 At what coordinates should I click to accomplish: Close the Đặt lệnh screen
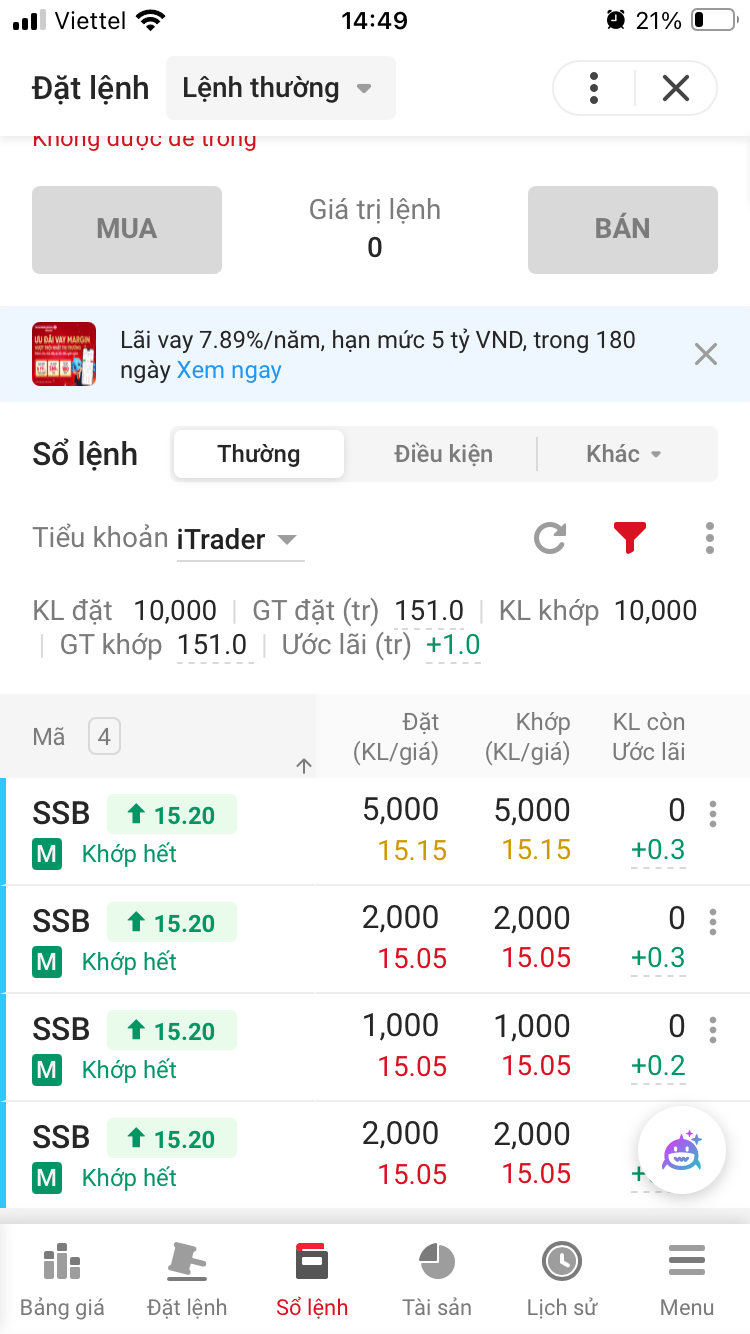pyautogui.click(x=676, y=88)
